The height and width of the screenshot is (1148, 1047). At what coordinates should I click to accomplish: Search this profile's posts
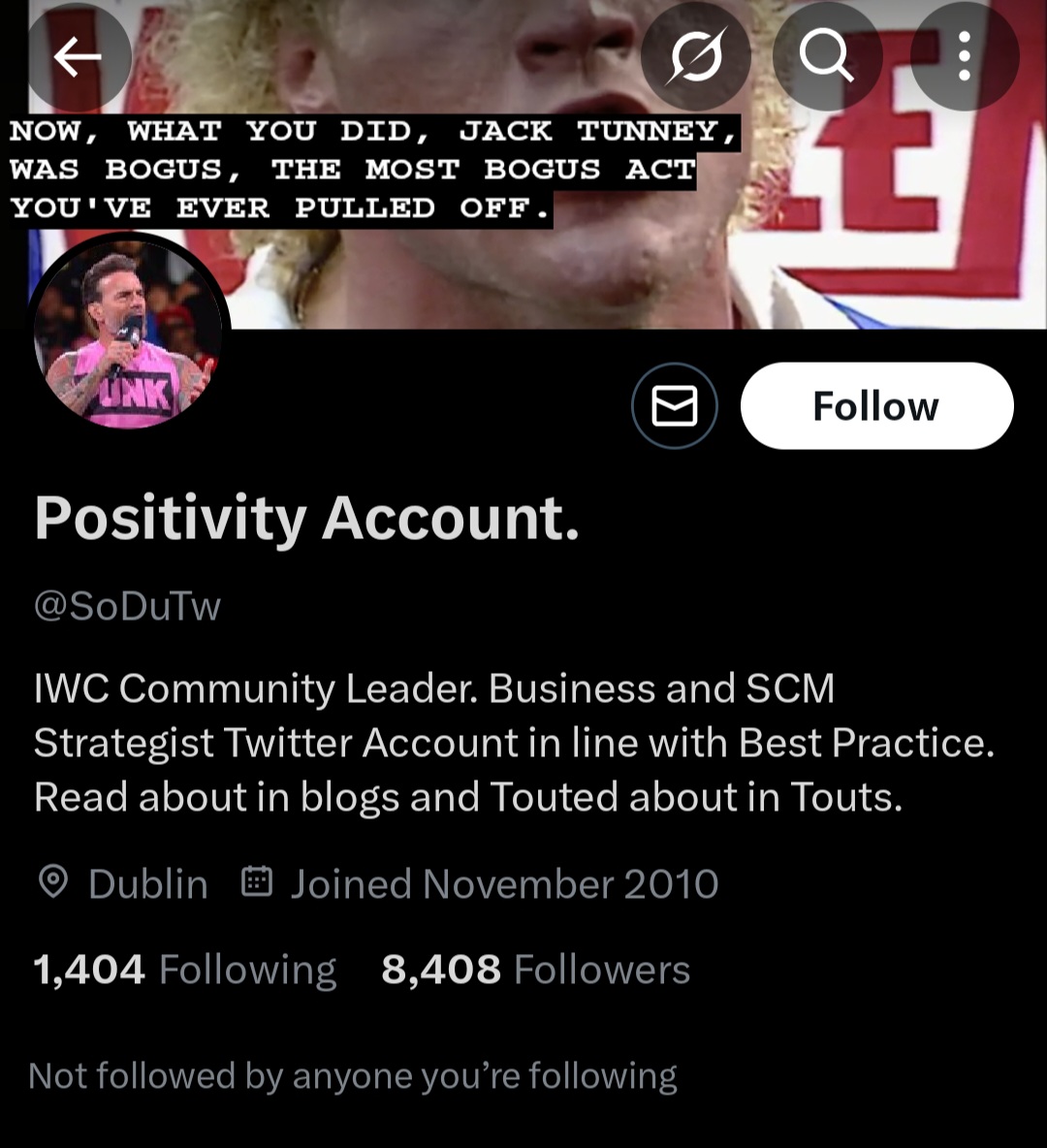coord(827,58)
